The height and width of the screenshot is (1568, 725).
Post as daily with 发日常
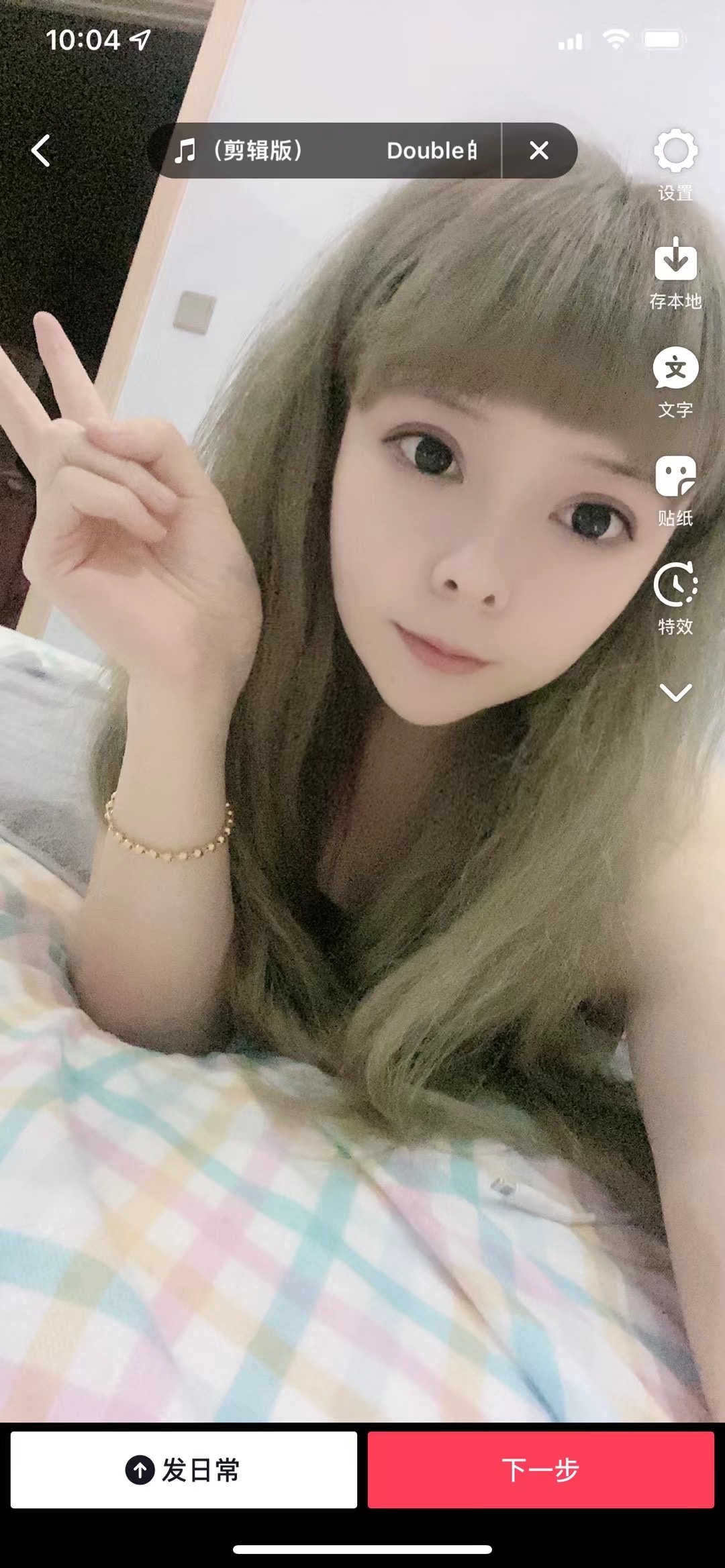183,1469
